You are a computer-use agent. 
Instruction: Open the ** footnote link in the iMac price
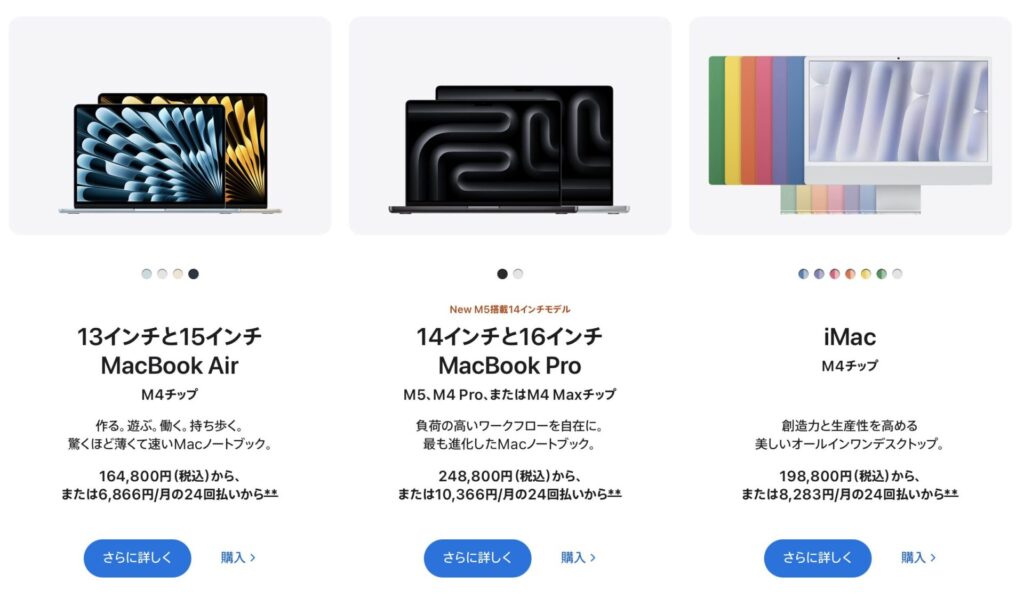click(951, 495)
